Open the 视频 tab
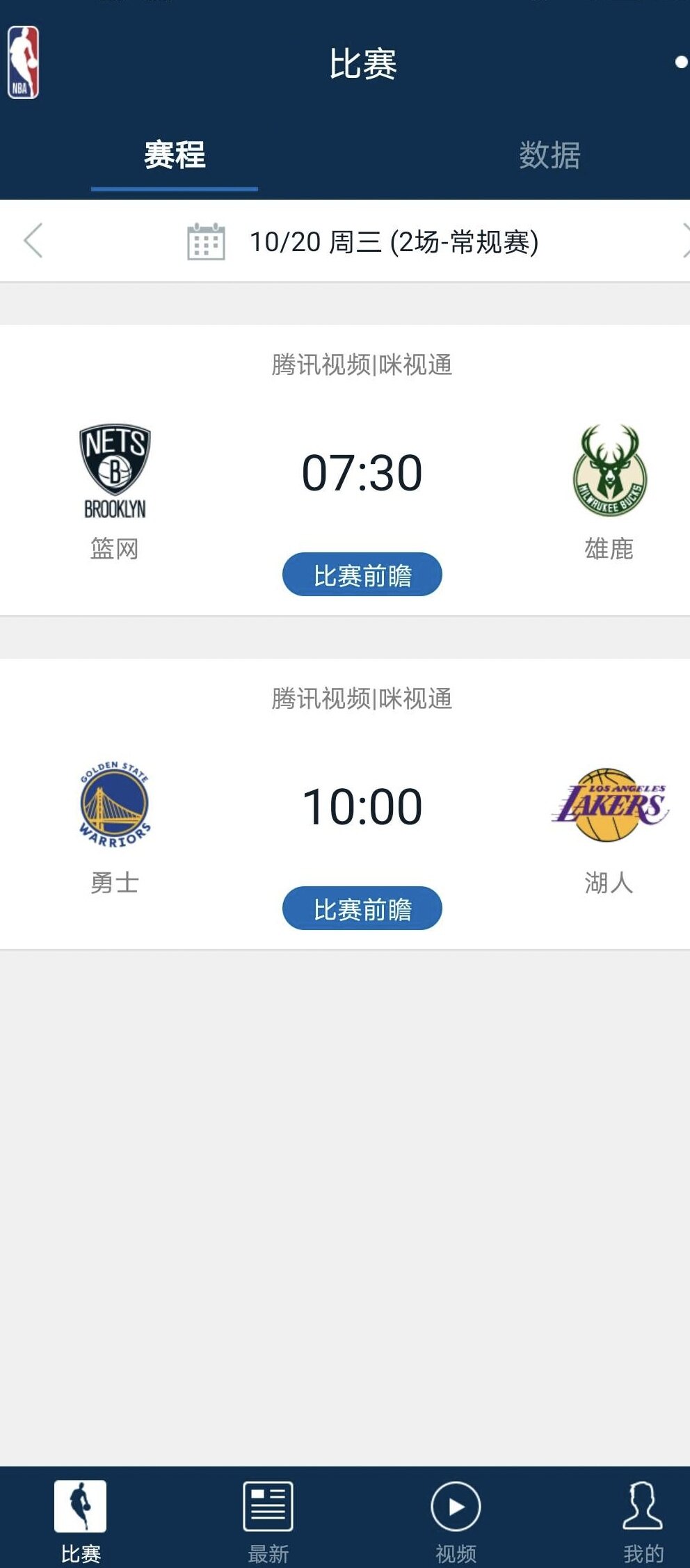Screen dimensions: 690x1568 coord(456,1521)
